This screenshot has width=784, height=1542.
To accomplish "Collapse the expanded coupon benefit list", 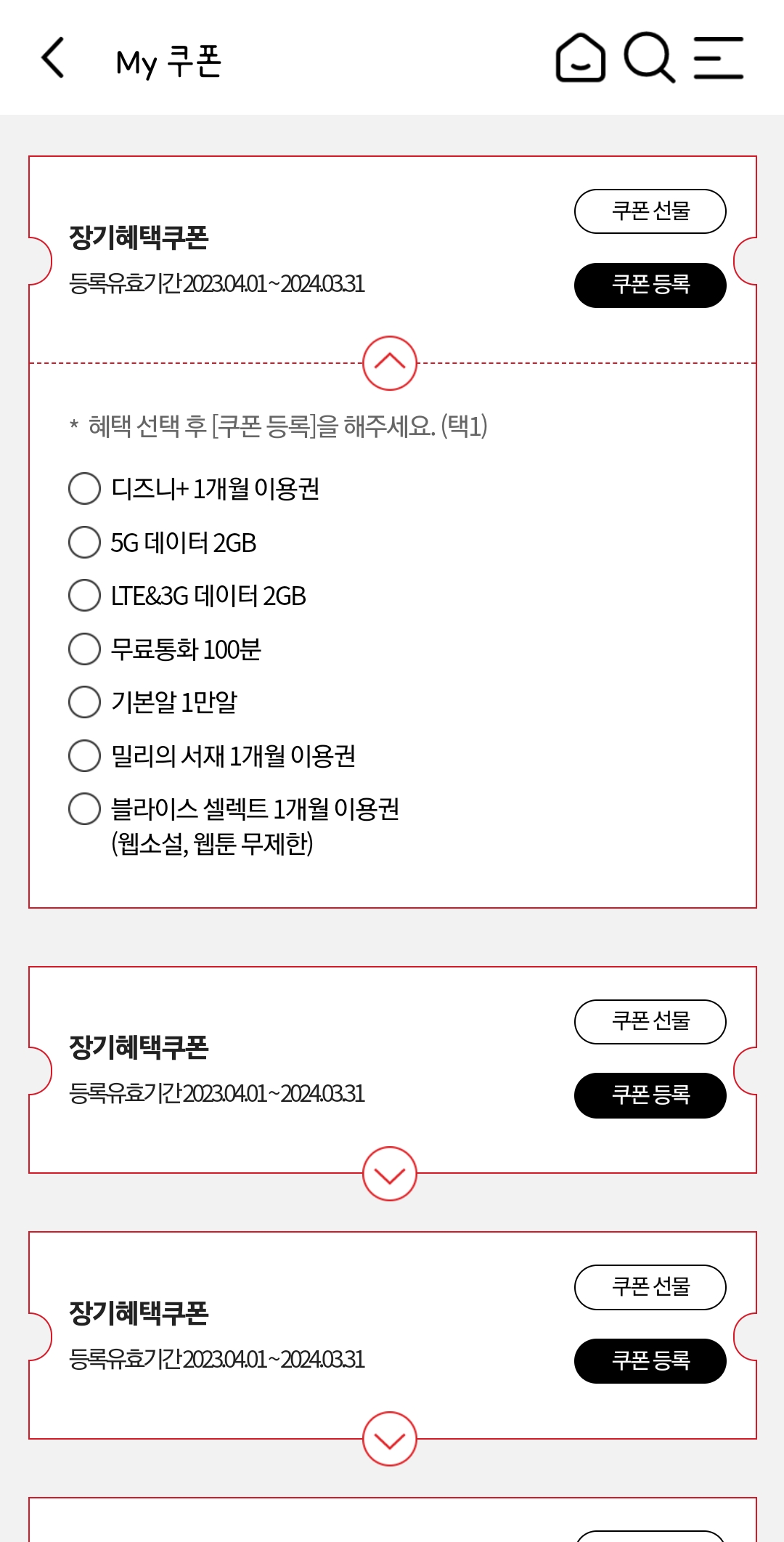I will (390, 363).
